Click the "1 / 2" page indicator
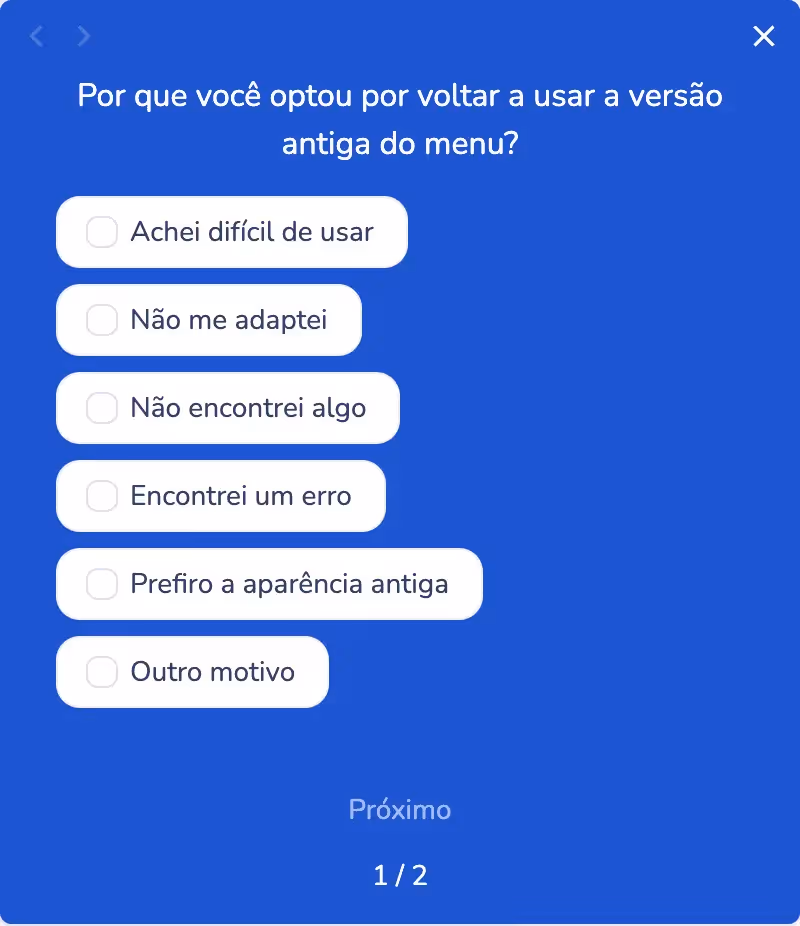Image resolution: width=800 pixels, height=926 pixels. (399, 874)
